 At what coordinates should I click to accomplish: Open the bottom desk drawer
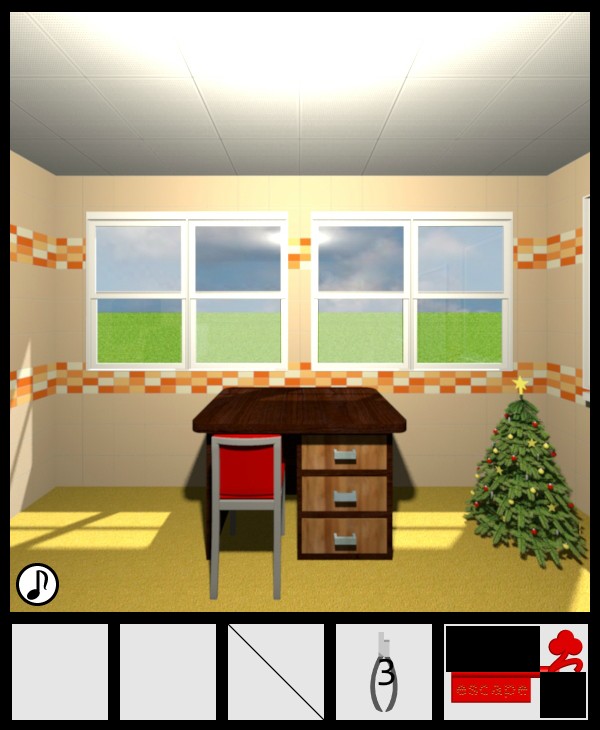tap(344, 538)
